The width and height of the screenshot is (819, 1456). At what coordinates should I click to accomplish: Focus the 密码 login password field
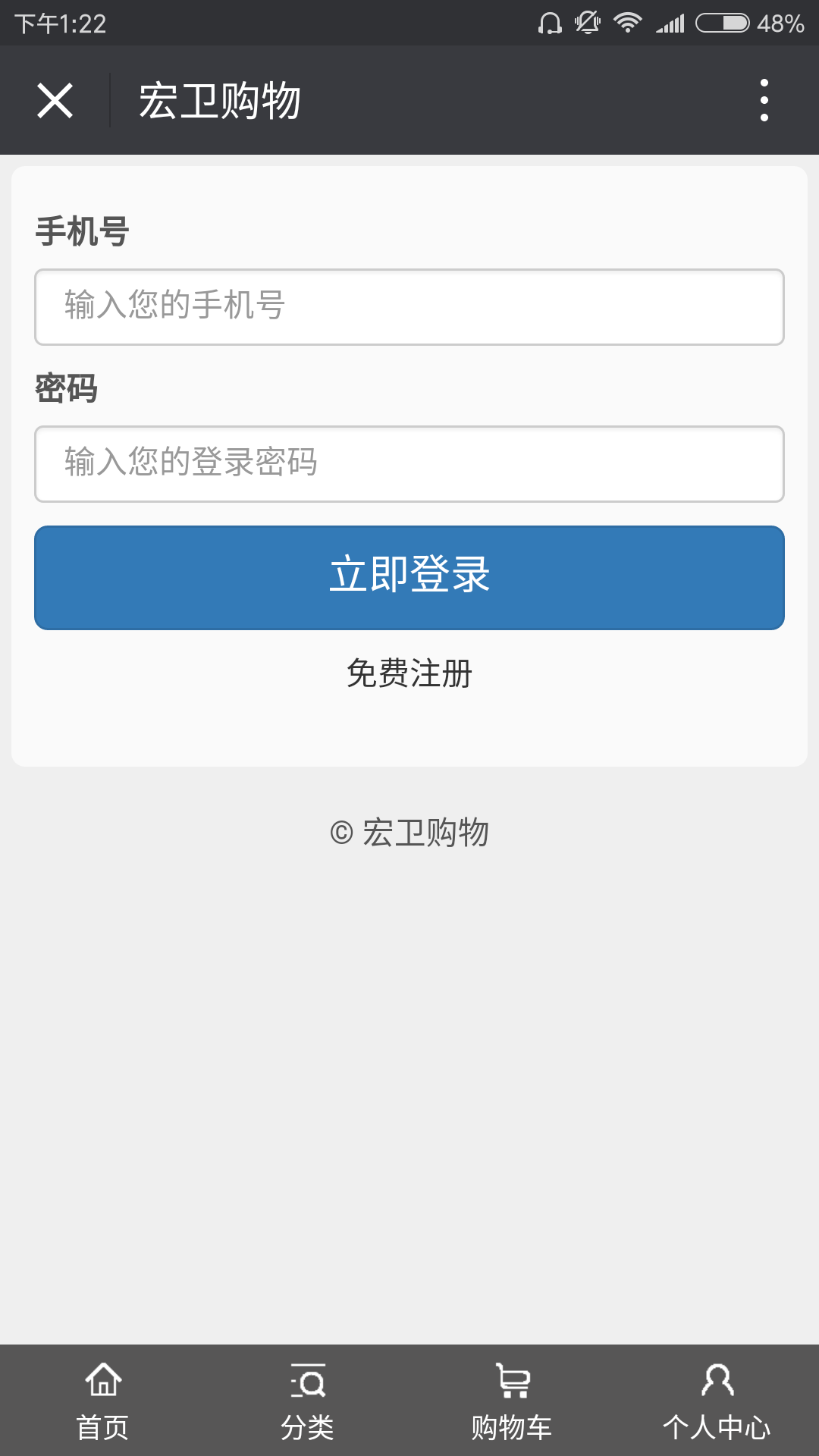tap(409, 464)
